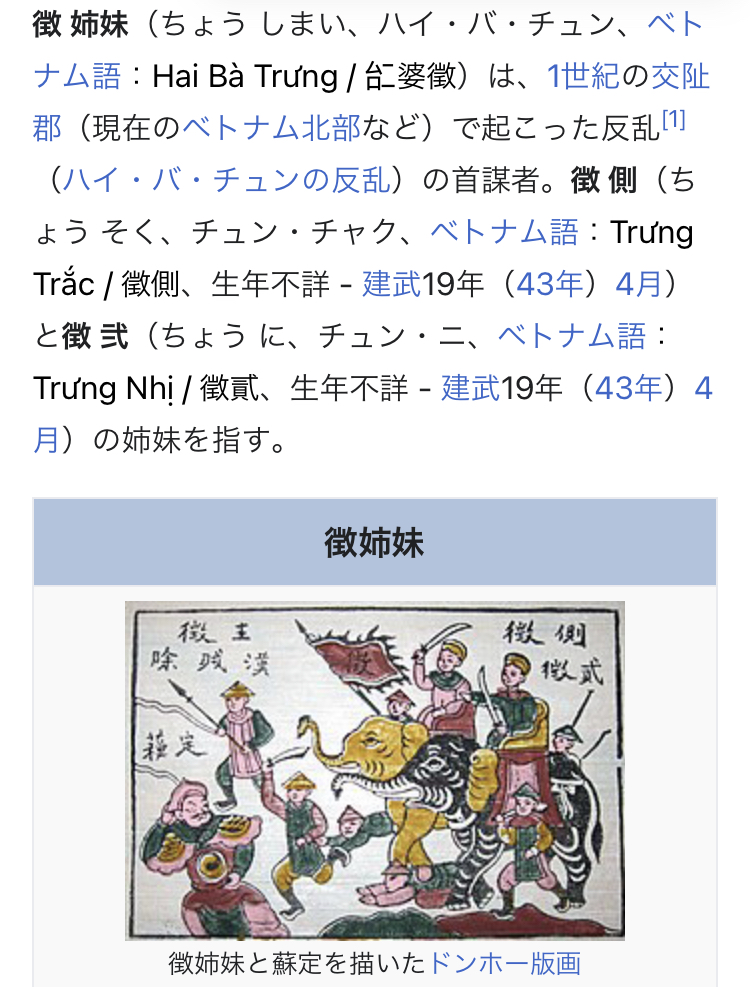Open the ドンホー版画 link in the caption
This screenshot has width=750, height=987.
pos(504,963)
